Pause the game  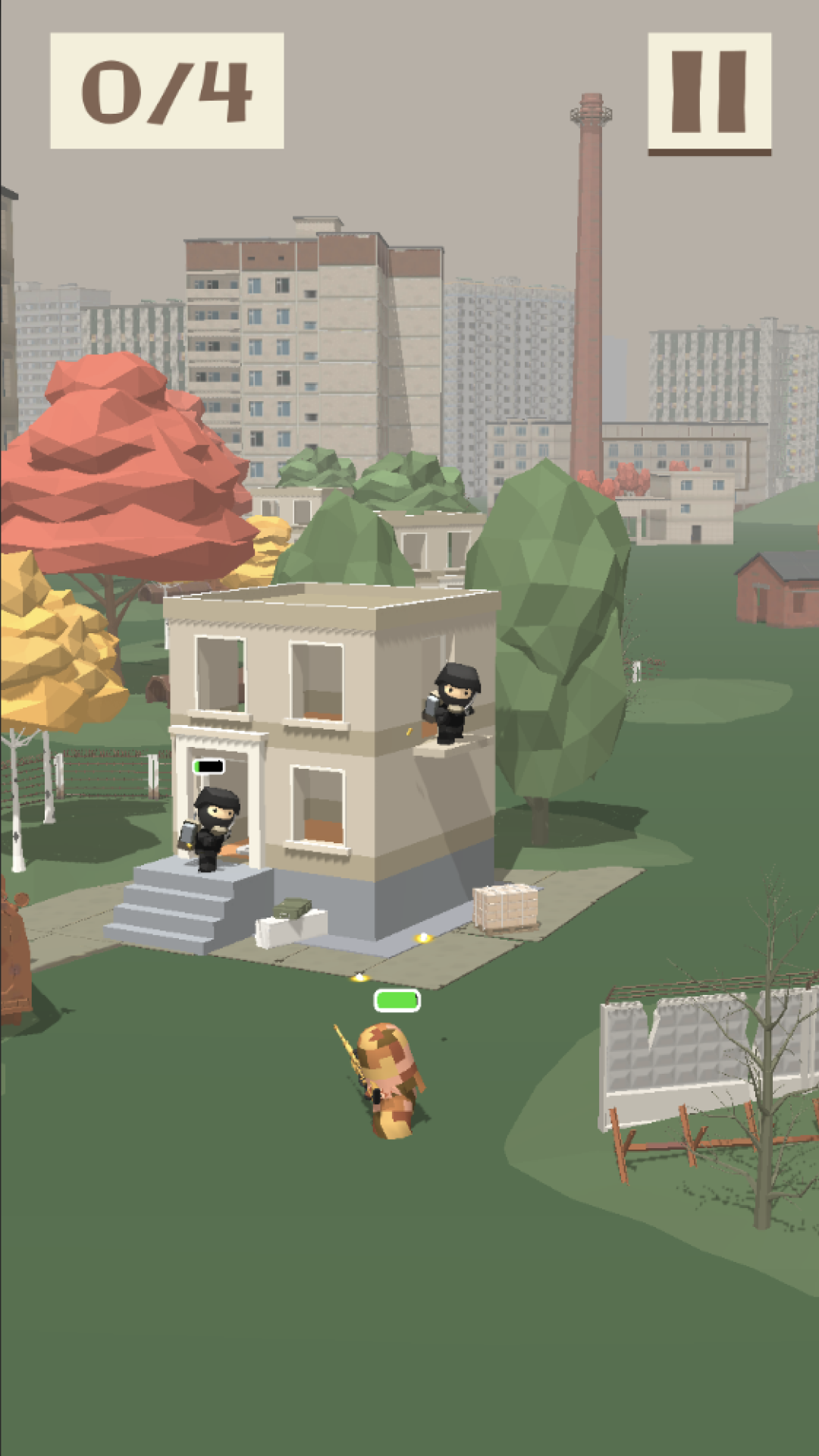(709, 93)
